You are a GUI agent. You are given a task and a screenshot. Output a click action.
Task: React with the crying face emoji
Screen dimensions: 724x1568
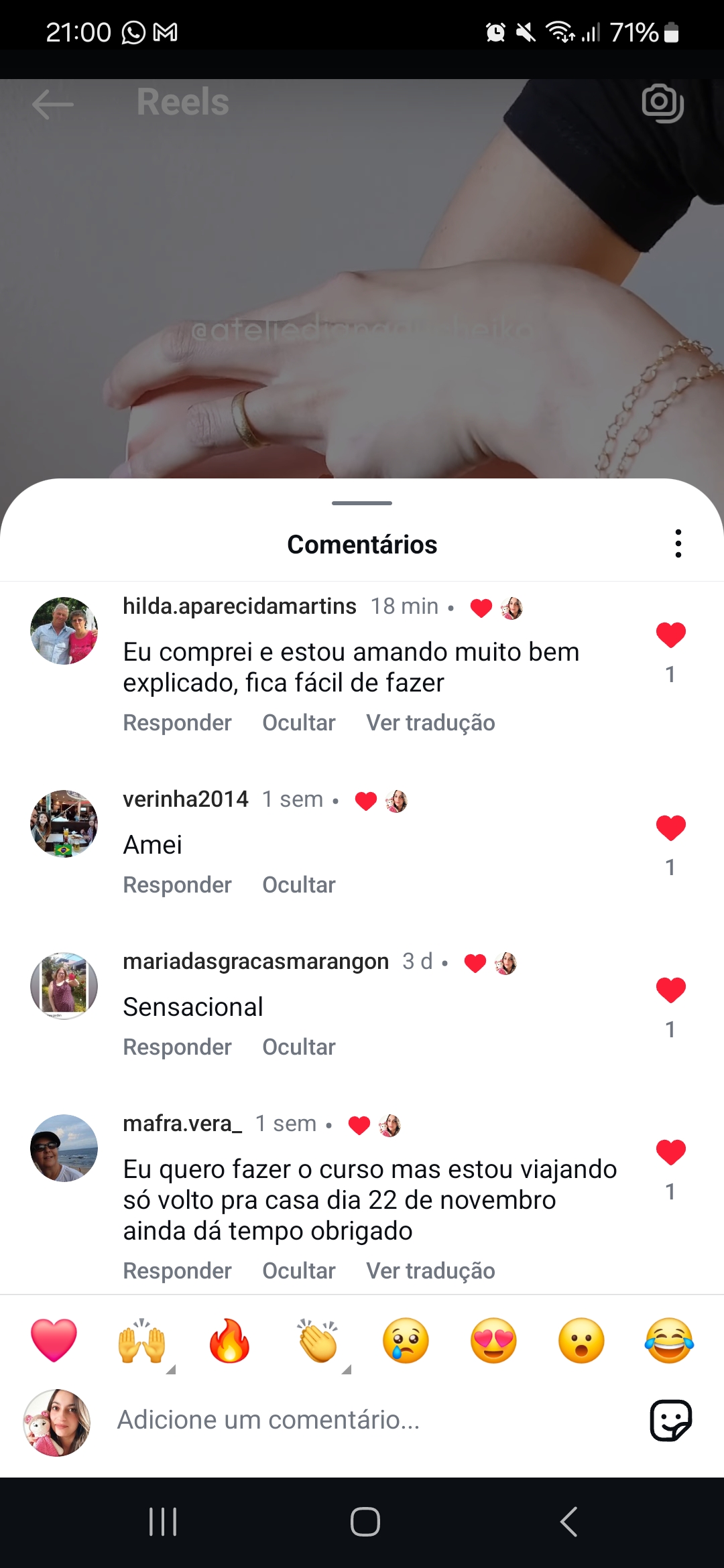coord(404,1340)
